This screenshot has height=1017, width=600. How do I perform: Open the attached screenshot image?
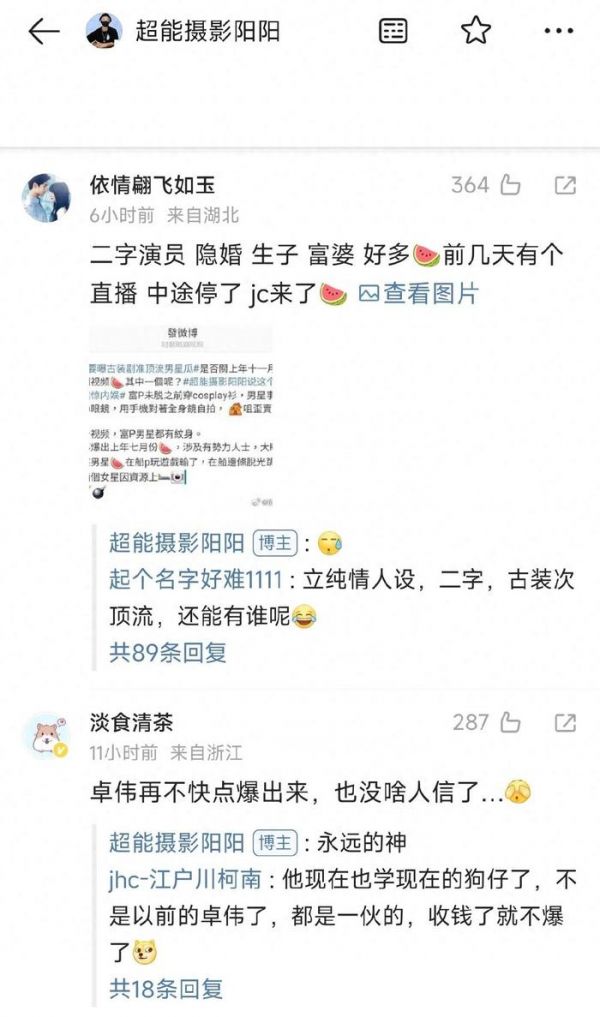[180, 416]
